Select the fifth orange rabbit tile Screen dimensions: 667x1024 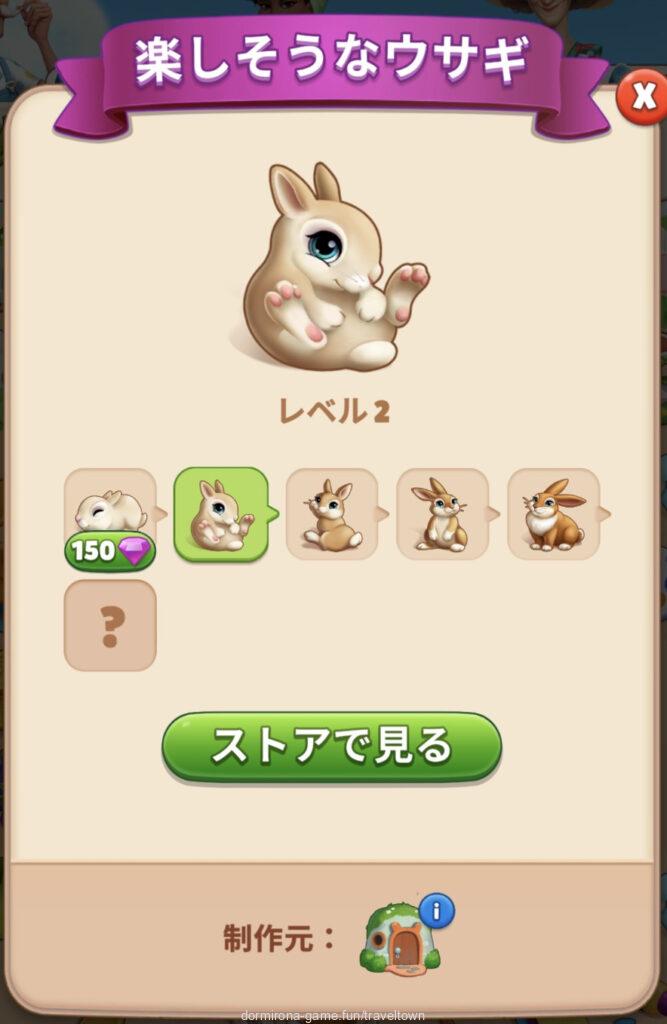tap(554, 513)
